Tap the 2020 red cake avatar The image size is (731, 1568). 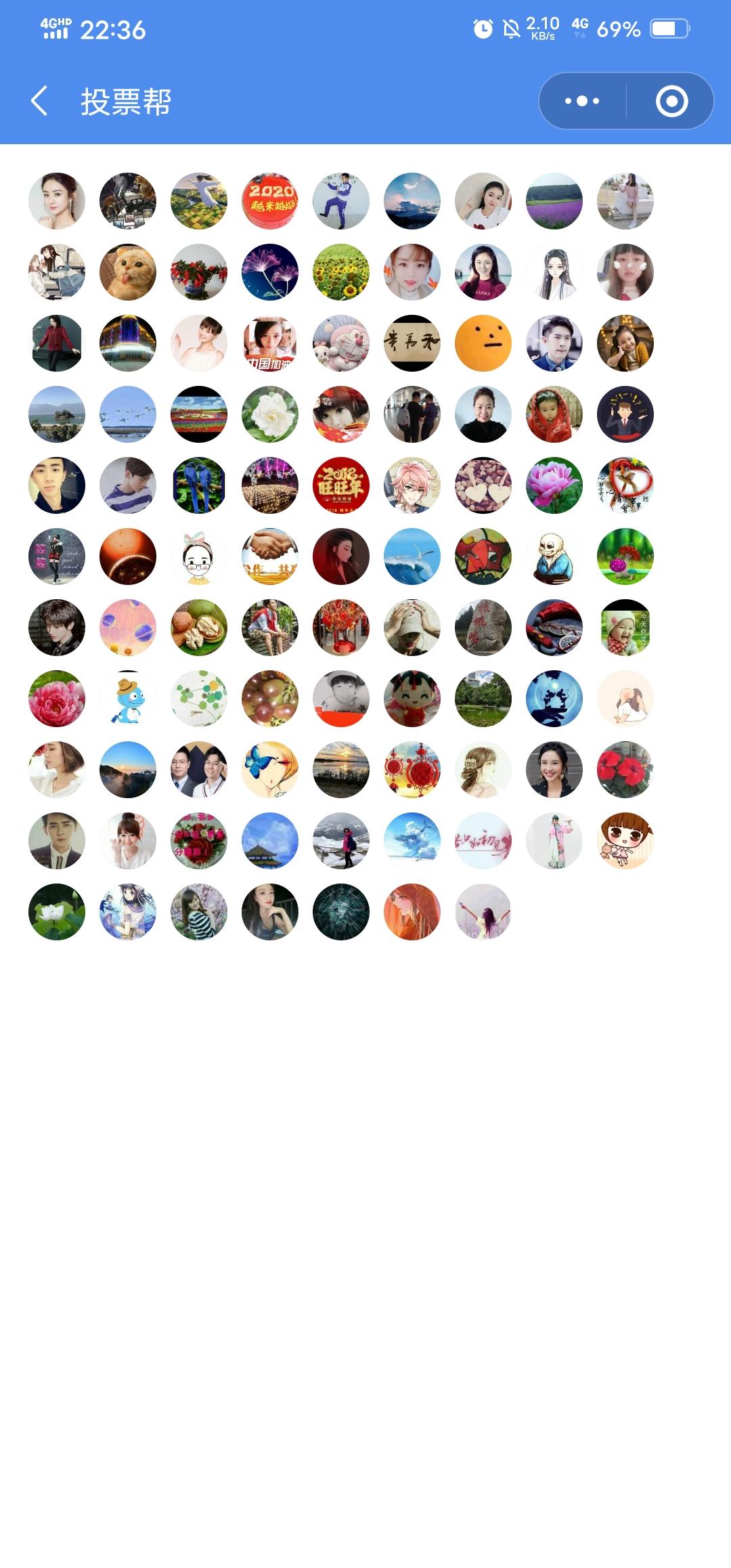270,201
